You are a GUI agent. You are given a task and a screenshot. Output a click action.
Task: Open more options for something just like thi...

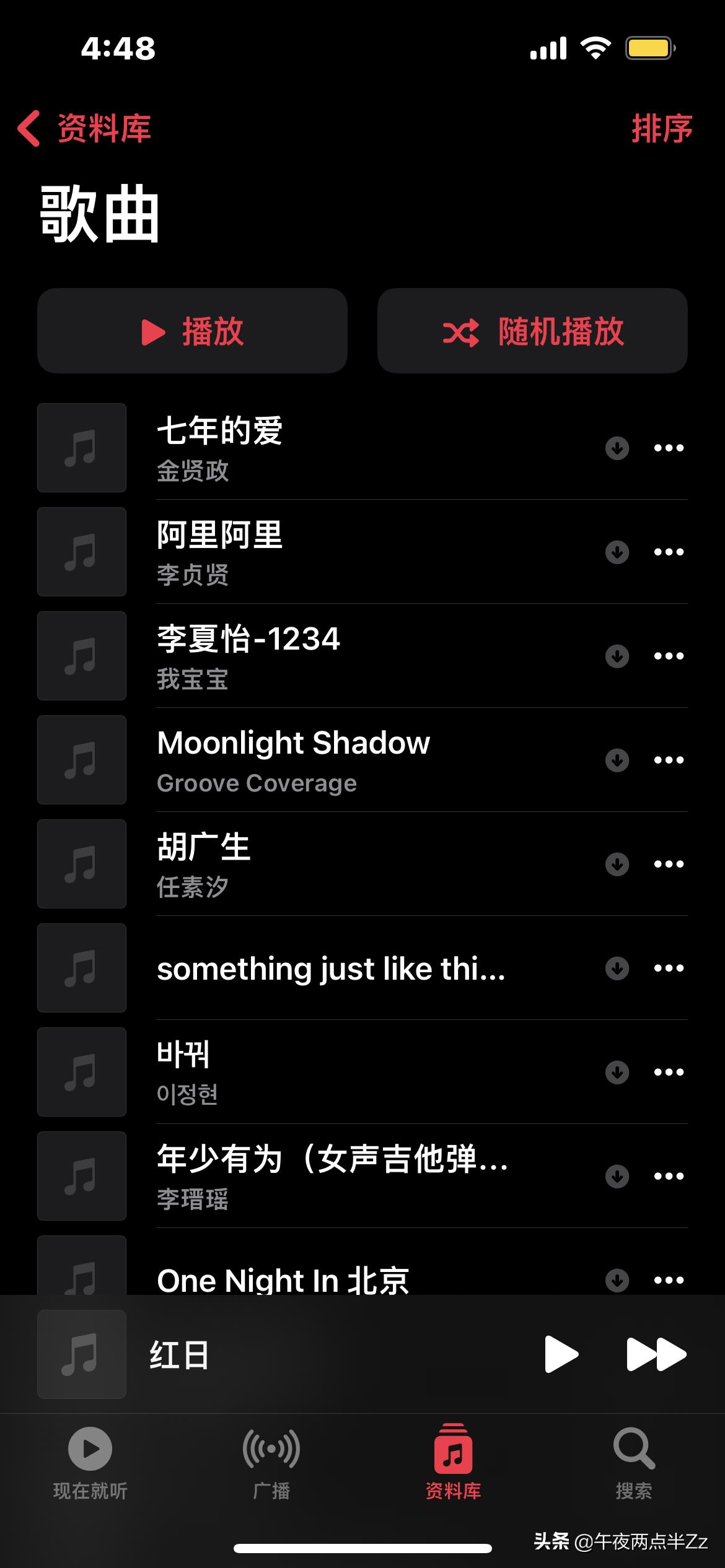point(669,969)
